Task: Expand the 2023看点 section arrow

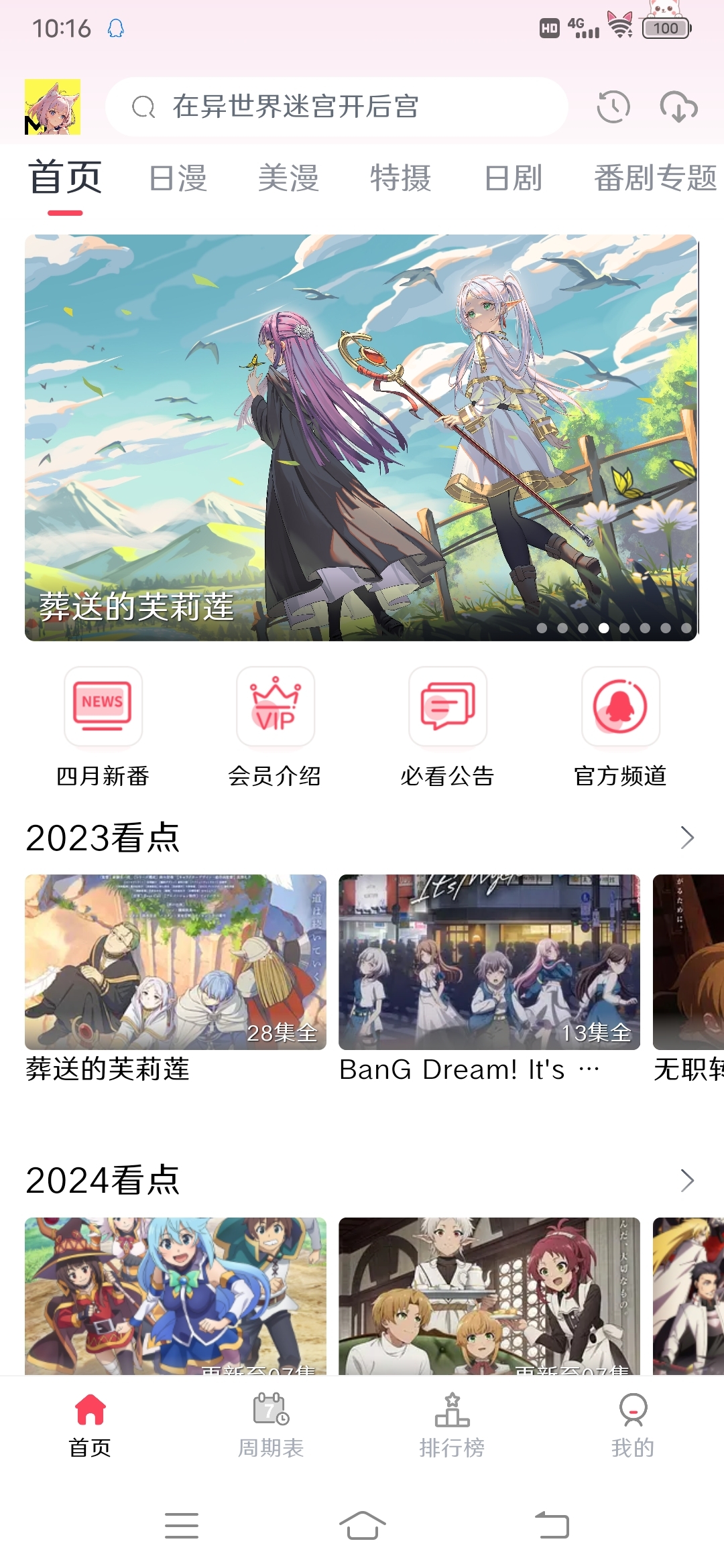Action: click(687, 838)
